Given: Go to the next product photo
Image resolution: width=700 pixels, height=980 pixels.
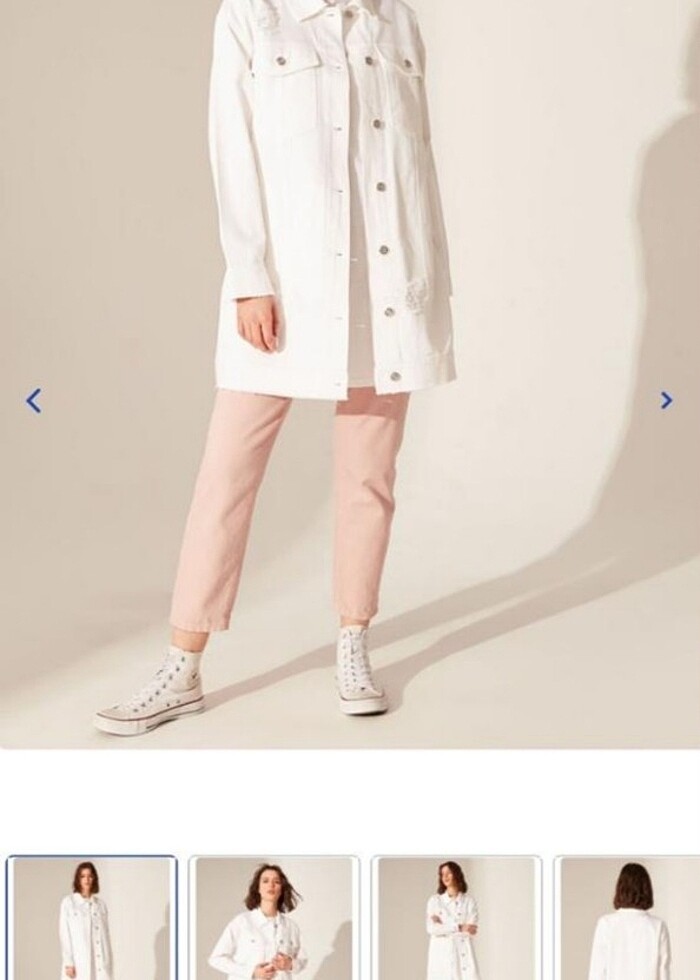Looking at the screenshot, I should click(x=666, y=400).
